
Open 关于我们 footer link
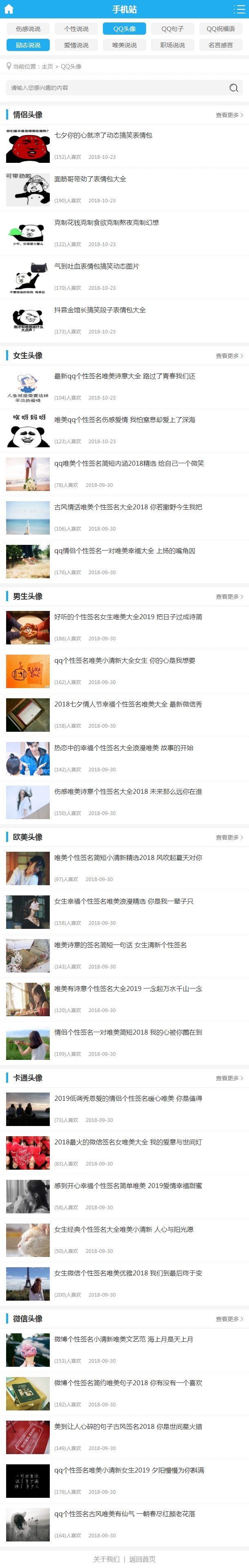106,1559
